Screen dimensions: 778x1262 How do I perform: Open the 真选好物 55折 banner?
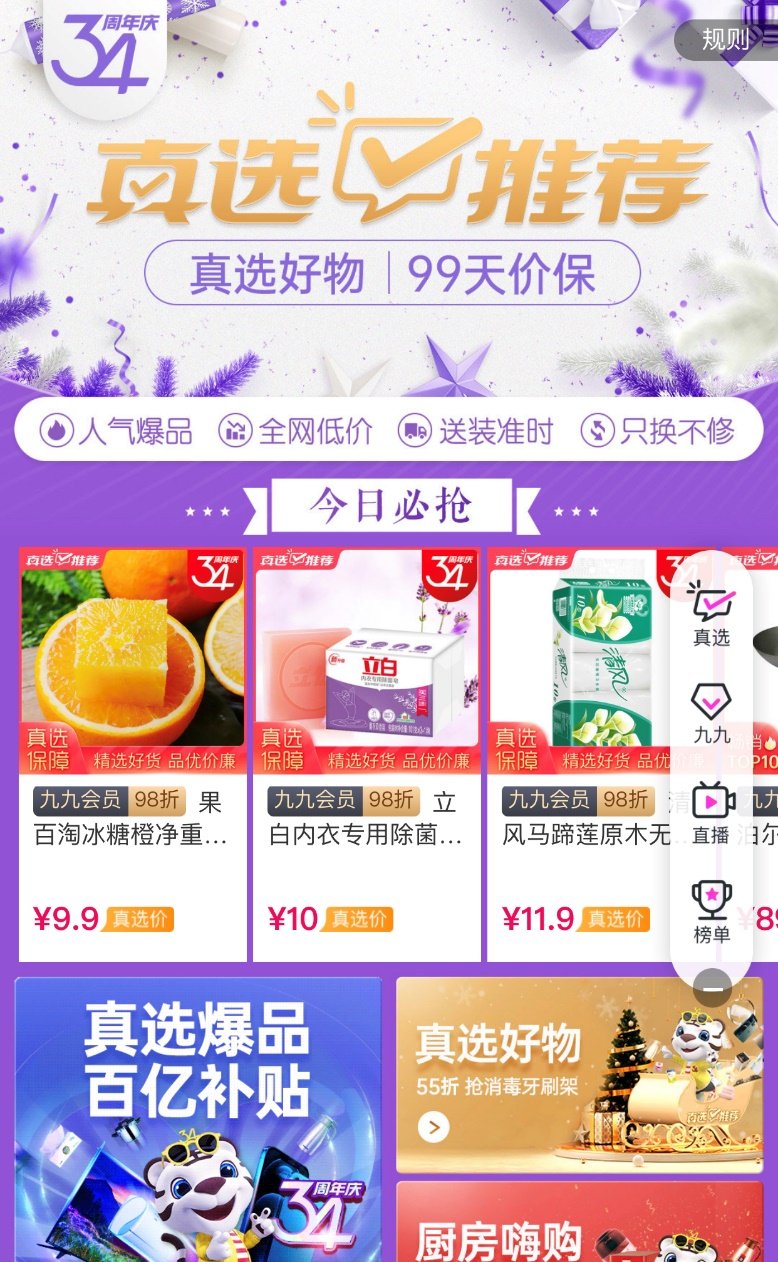point(579,1074)
